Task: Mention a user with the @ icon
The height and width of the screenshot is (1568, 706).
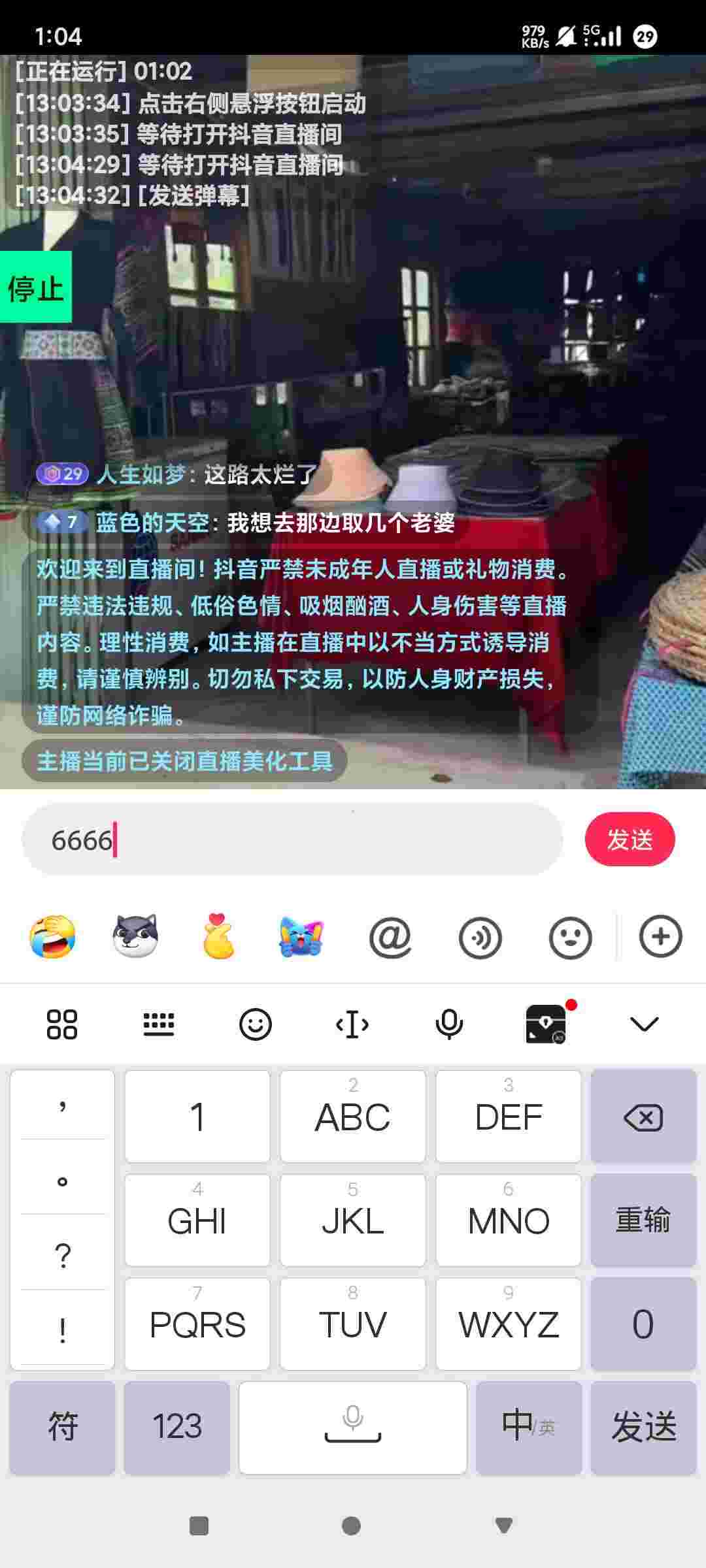Action: click(x=390, y=938)
